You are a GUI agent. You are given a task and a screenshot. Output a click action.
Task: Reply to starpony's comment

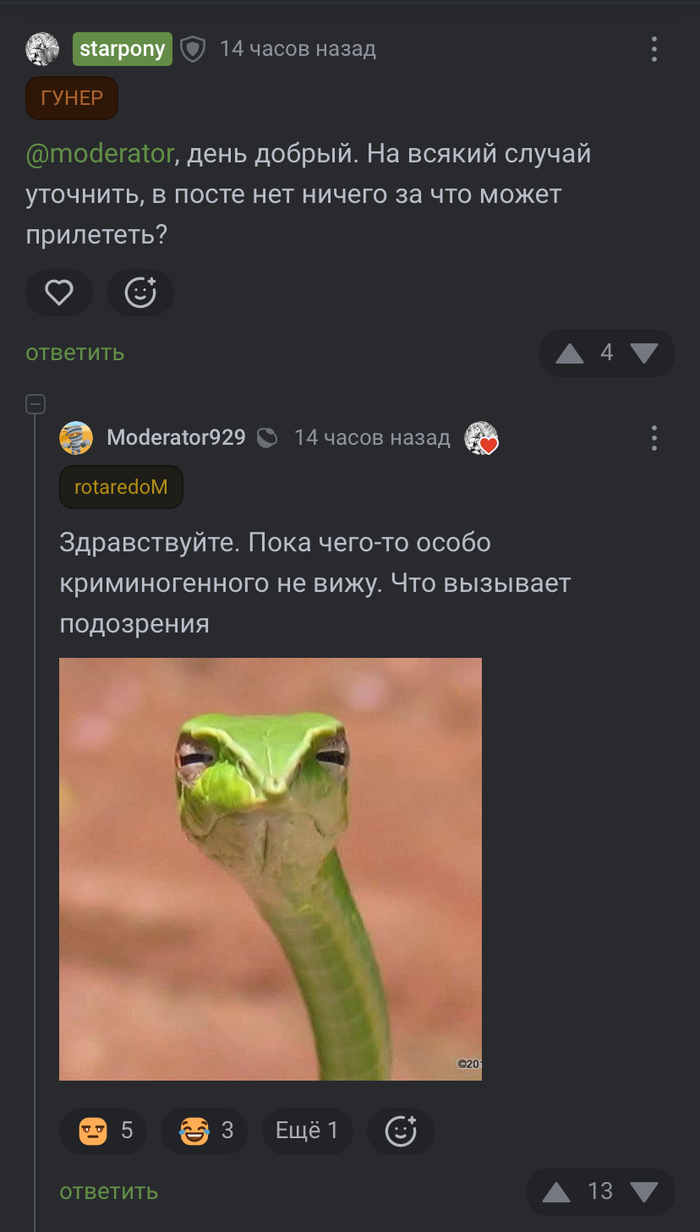[x=75, y=352]
